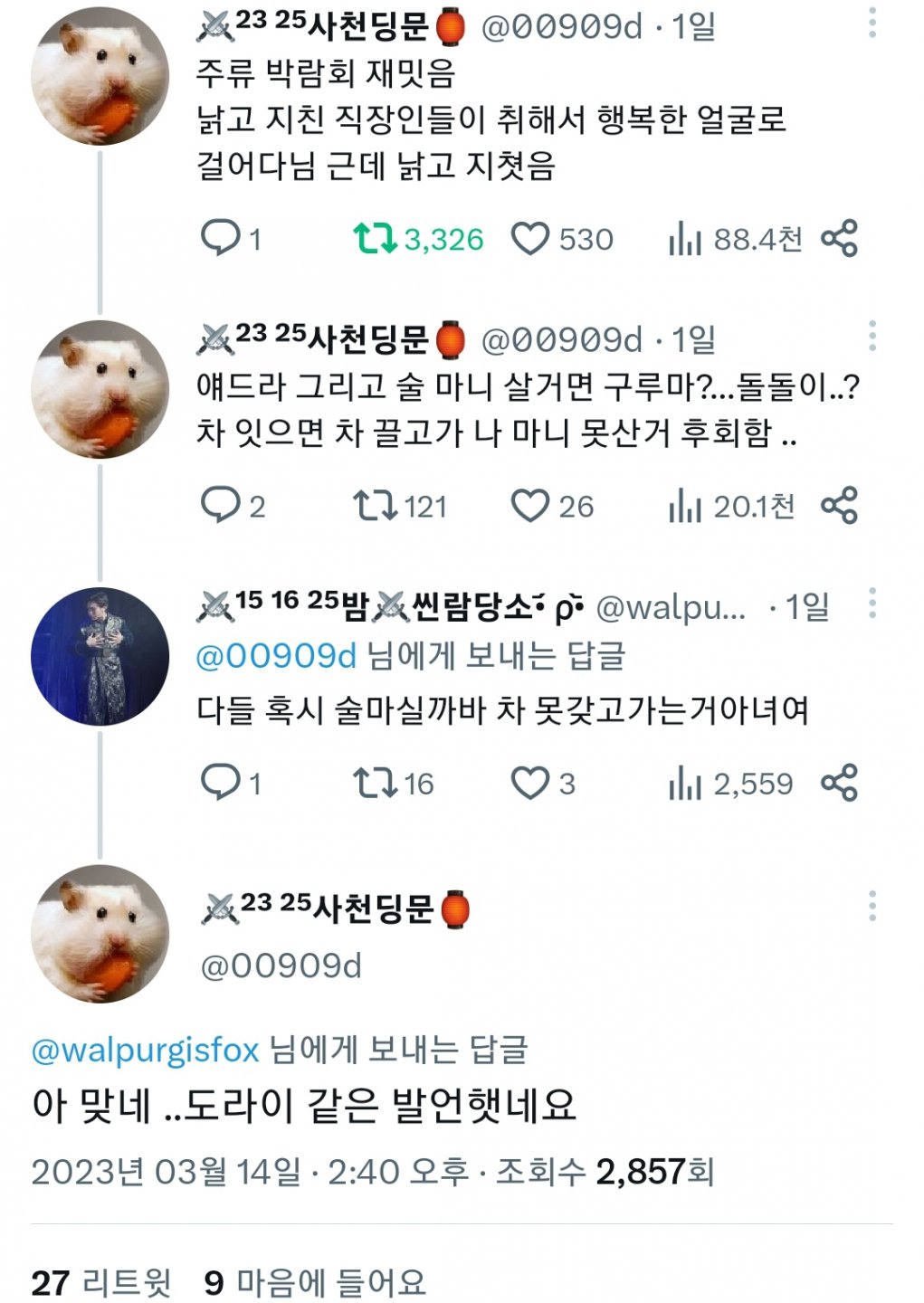This screenshot has height=1303, width=924.
Task: Retweet the tweet with 121 retweets
Action: pos(375,505)
